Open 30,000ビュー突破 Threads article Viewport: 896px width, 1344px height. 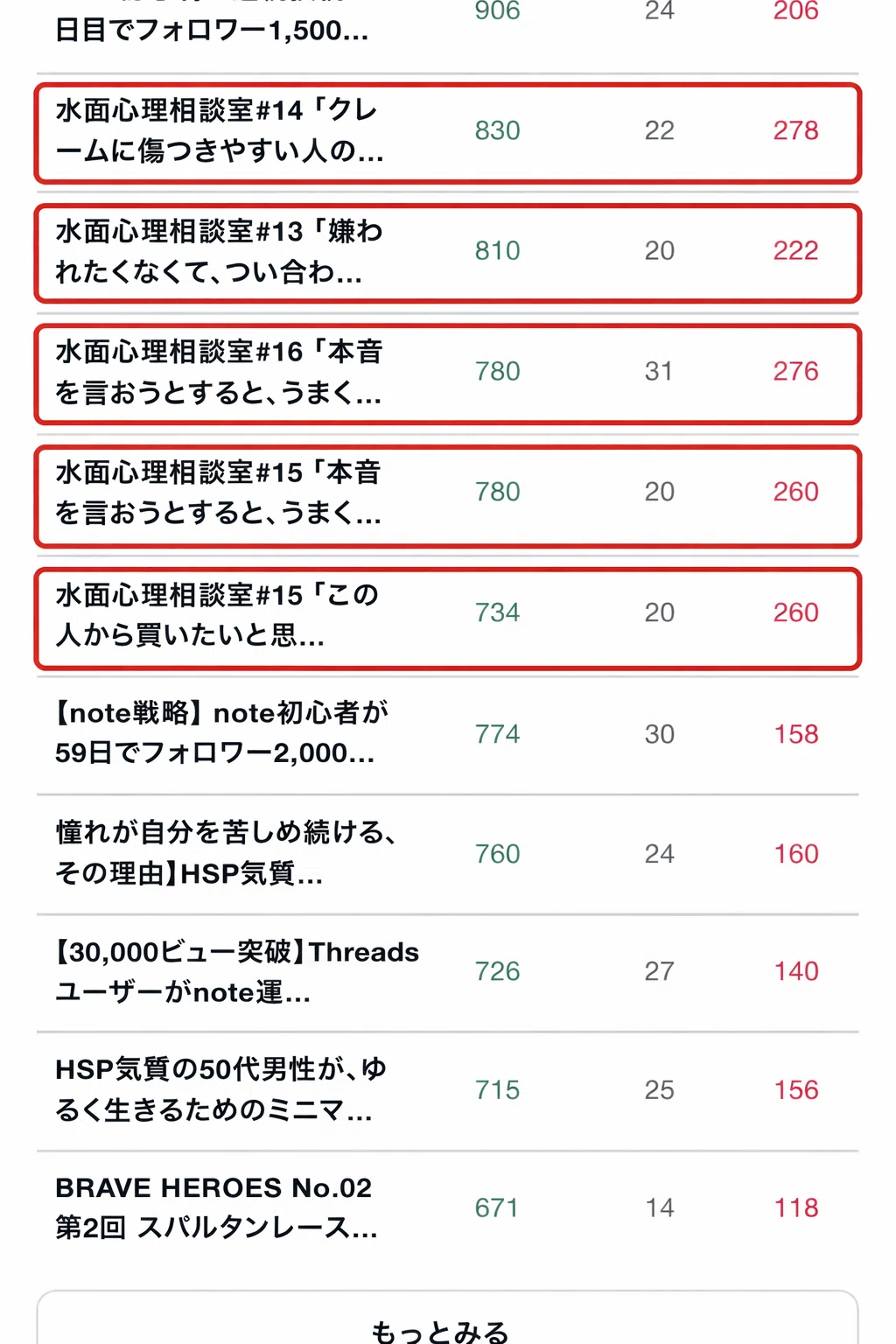pyautogui.click(x=447, y=973)
